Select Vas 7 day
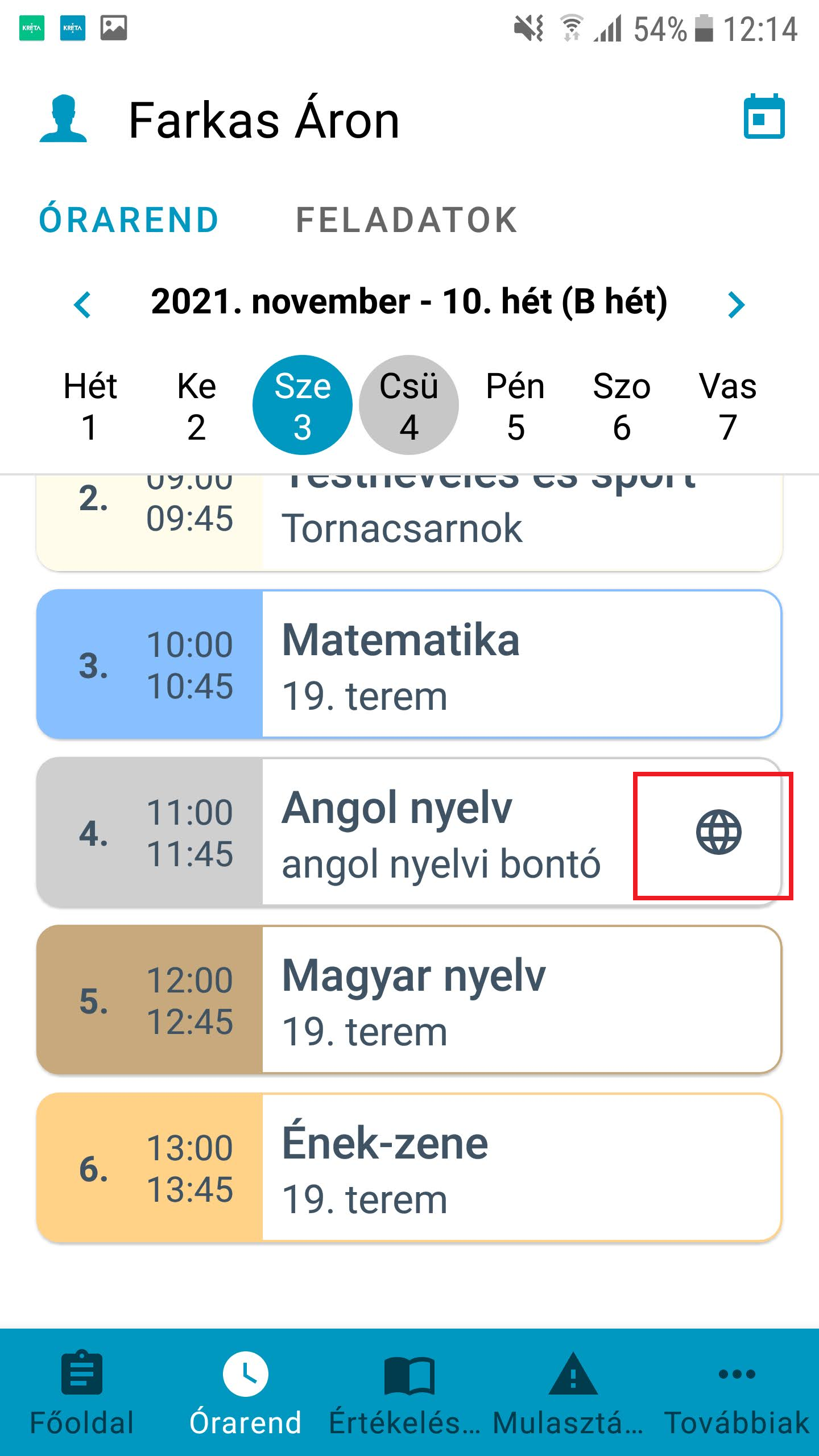This screenshot has height=1456, width=819. click(728, 406)
